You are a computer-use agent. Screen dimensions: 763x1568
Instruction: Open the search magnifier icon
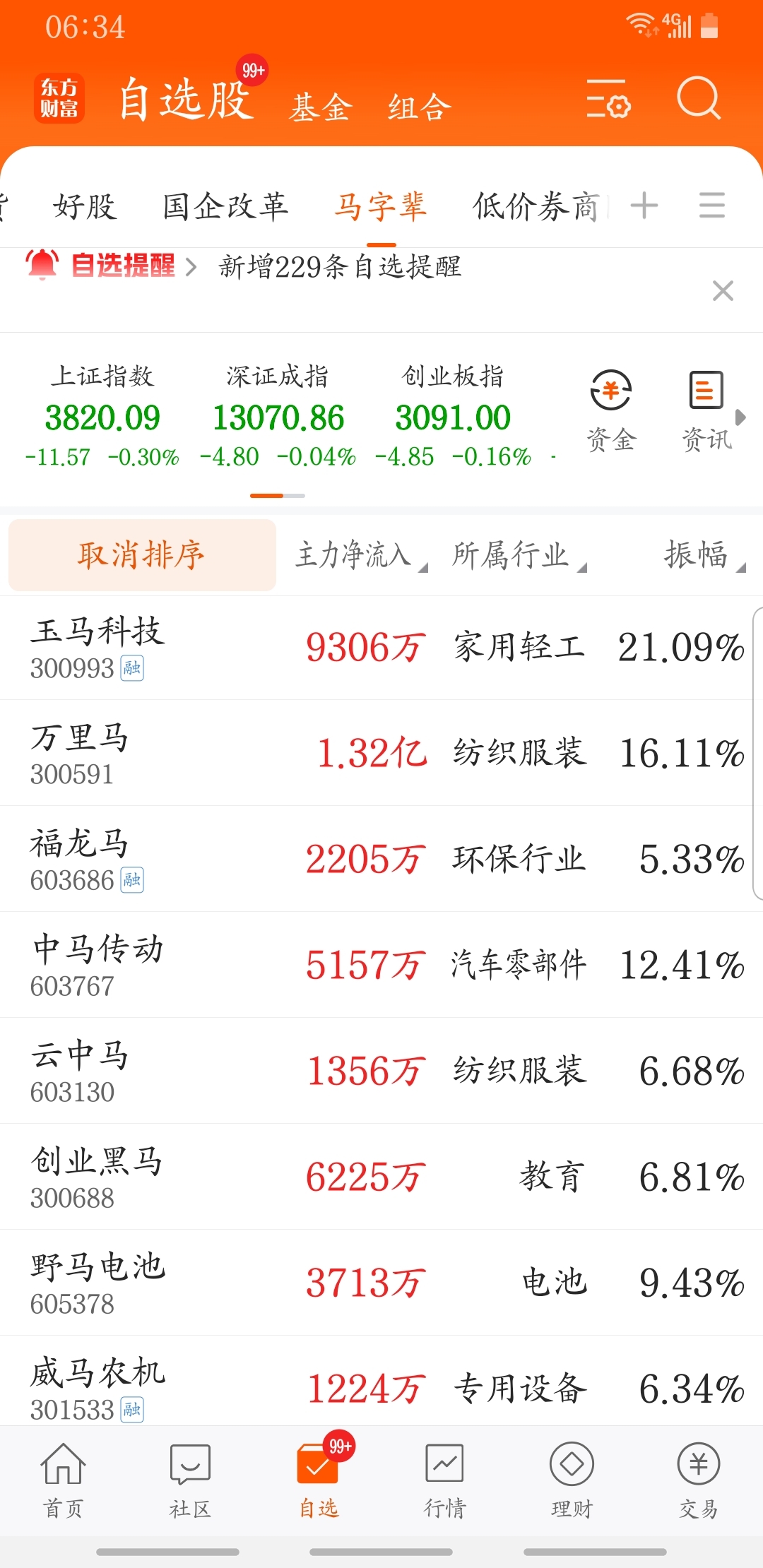coord(699,98)
